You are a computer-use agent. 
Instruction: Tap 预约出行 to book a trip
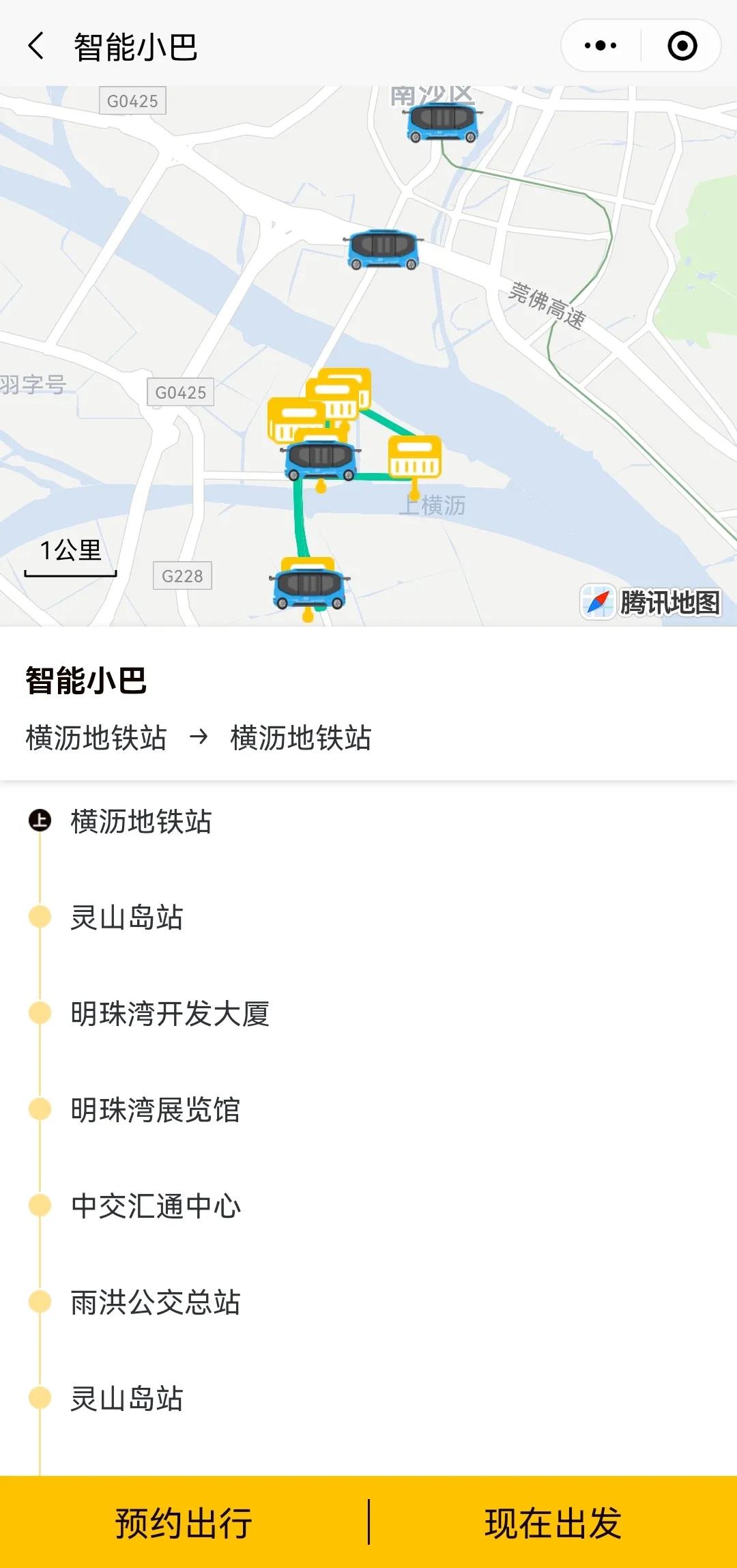pyautogui.click(x=184, y=1523)
